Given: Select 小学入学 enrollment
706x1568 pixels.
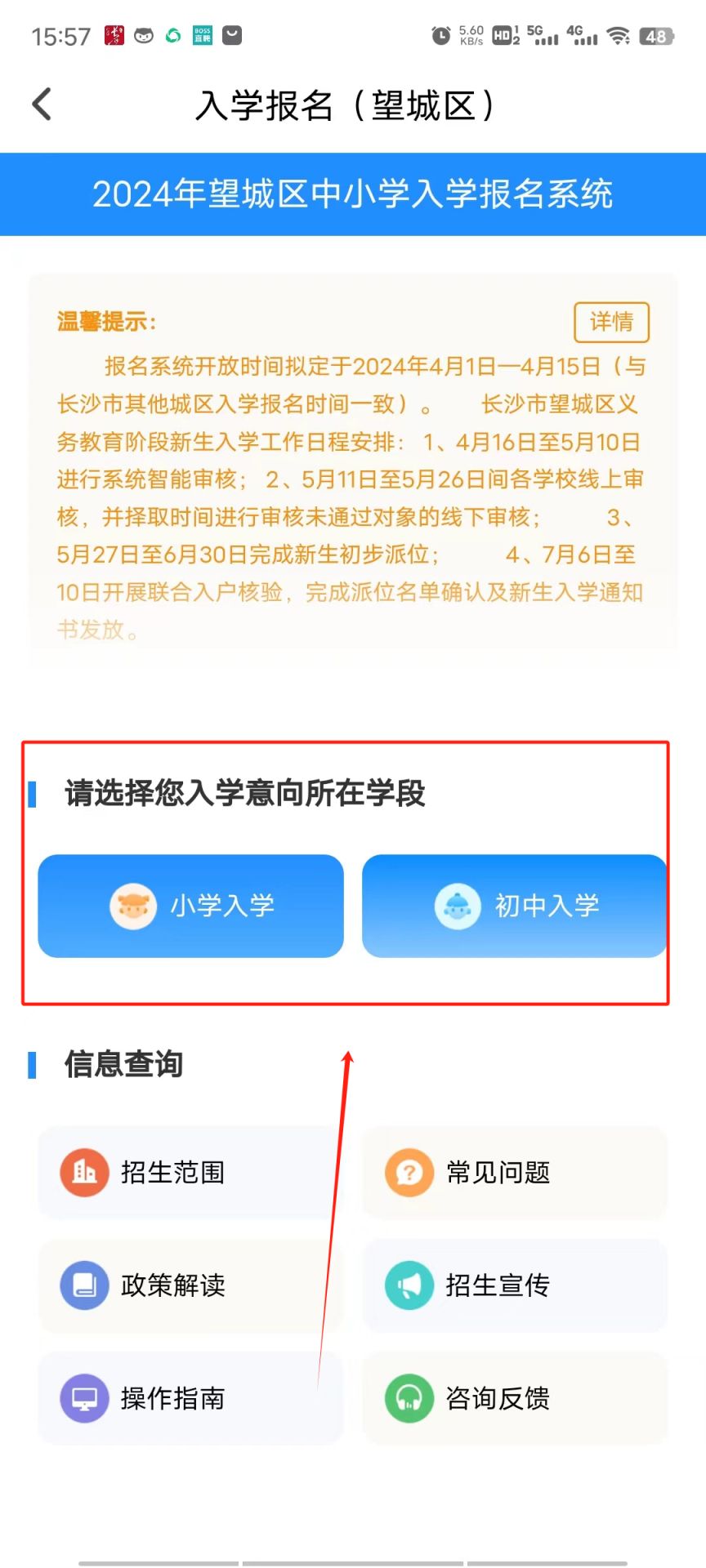Looking at the screenshot, I should point(191,906).
